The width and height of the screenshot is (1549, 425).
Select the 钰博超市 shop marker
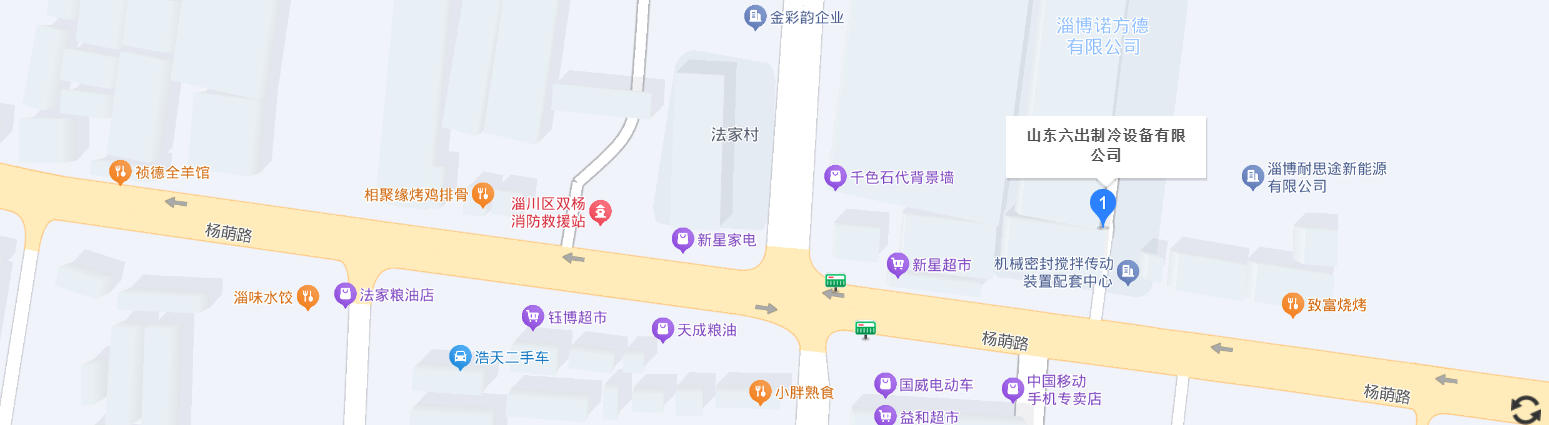coord(533,317)
